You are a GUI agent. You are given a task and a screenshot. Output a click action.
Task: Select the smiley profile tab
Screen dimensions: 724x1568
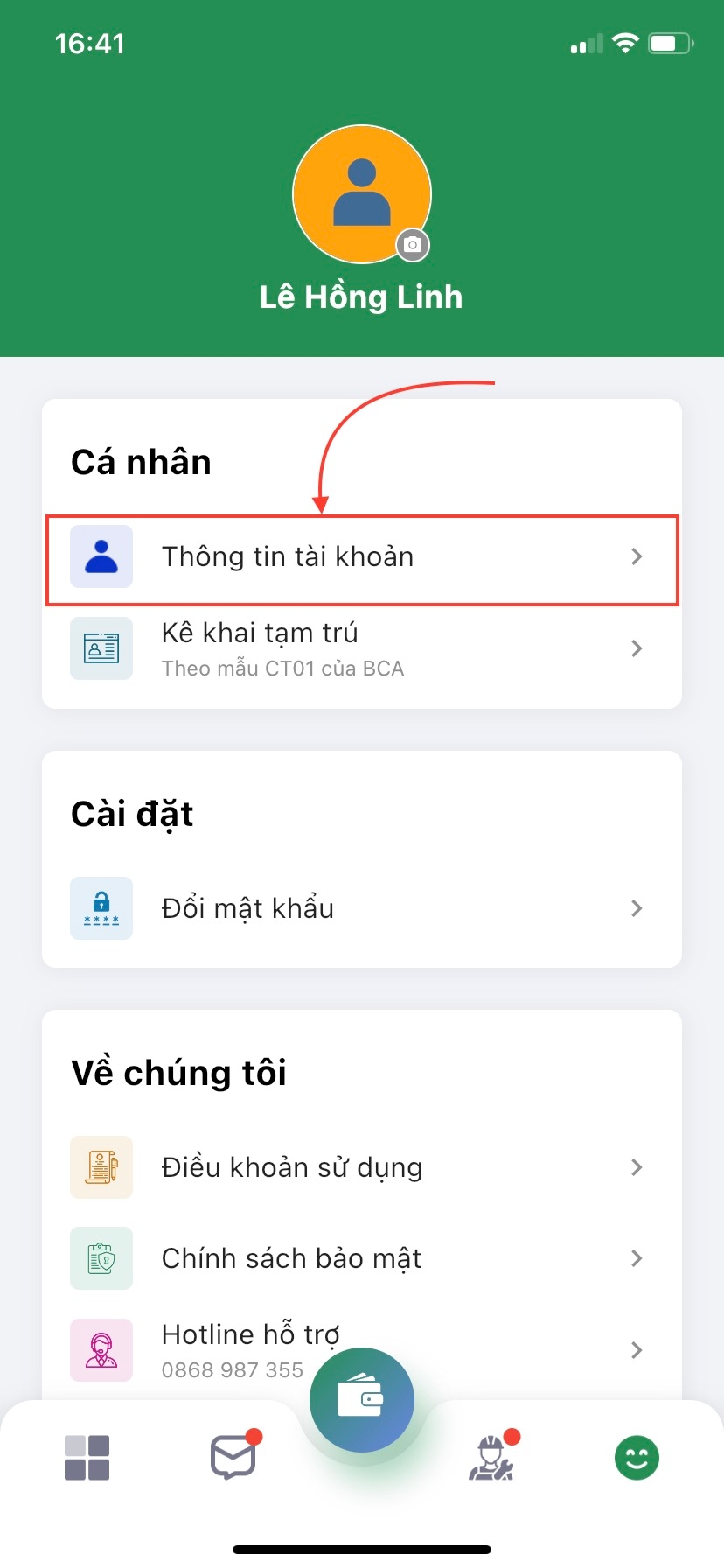coord(637,1458)
